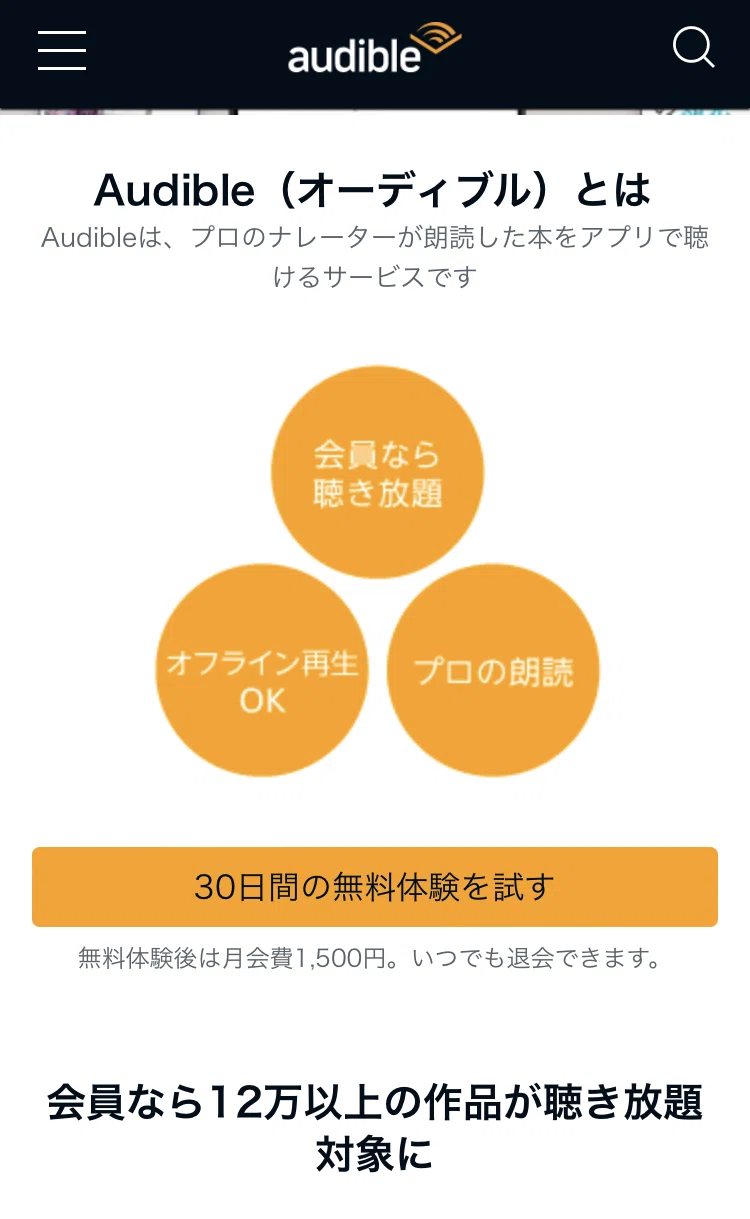Open the hamburger drawer menu
Viewport: 750px width, 1219px height.
62,50
